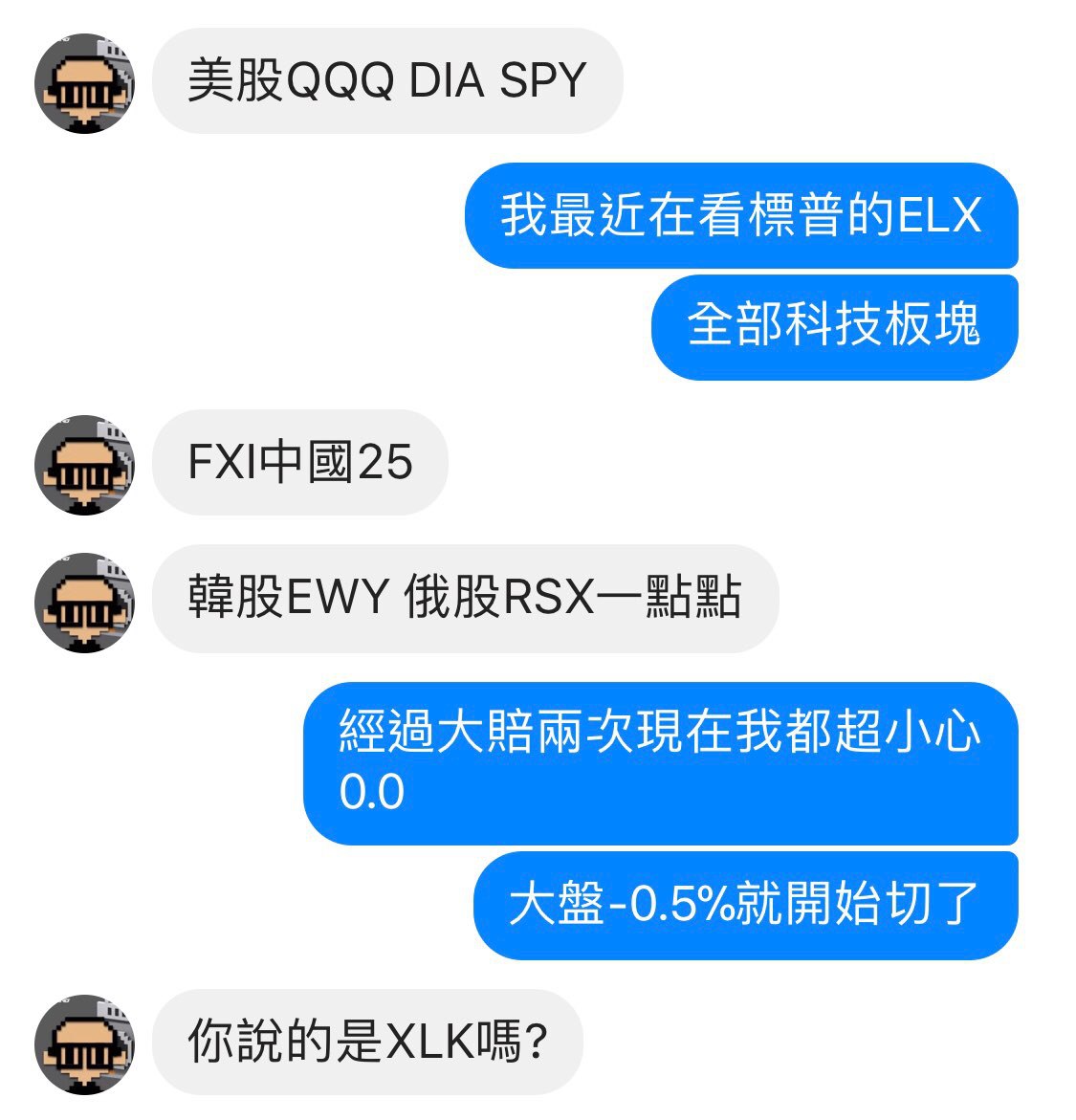Tap profile picture next to "FXI中國25"
1076x1120 pixels.
pyautogui.click(x=84, y=465)
